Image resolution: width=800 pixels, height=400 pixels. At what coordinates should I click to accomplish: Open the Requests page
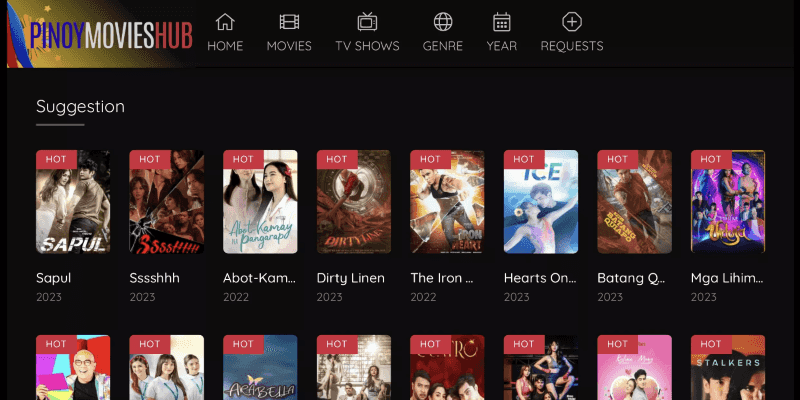[572, 33]
